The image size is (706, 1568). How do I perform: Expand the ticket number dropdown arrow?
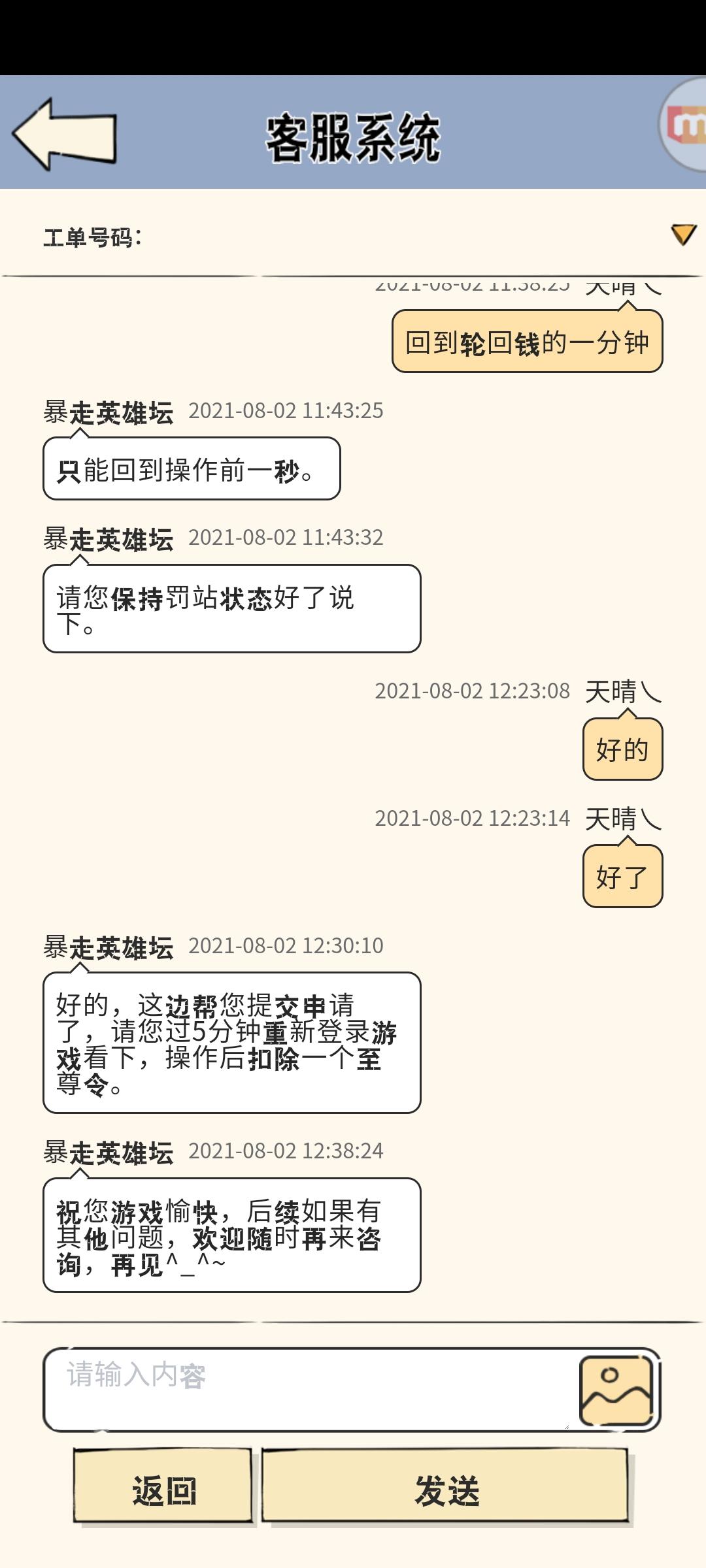pyautogui.click(x=684, y=235)
